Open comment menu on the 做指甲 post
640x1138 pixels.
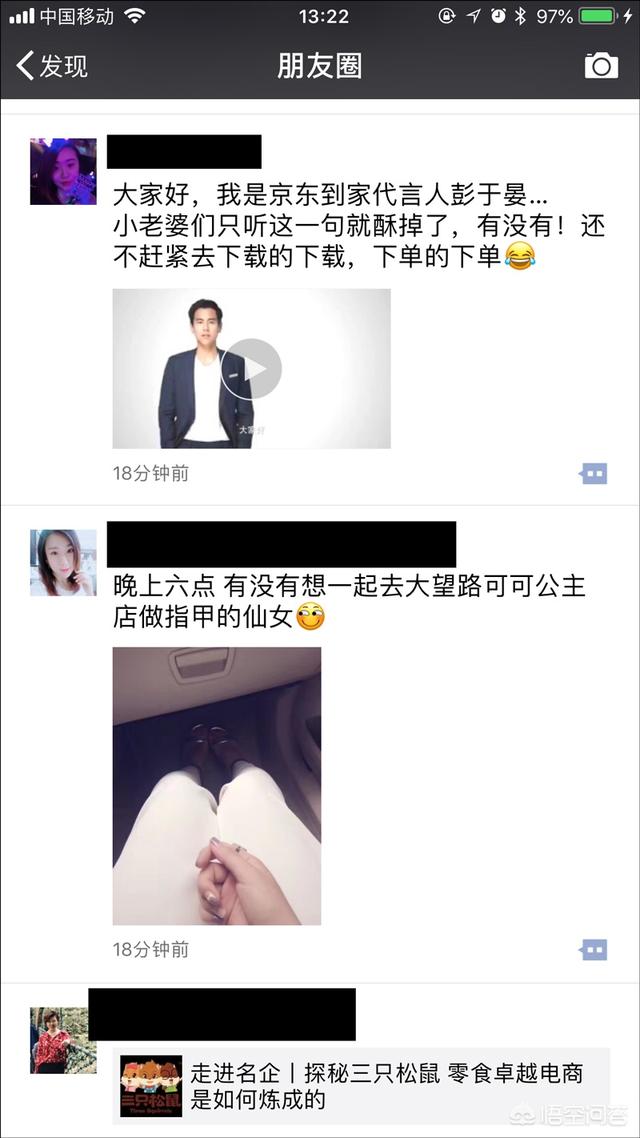[x=593, y=949]
